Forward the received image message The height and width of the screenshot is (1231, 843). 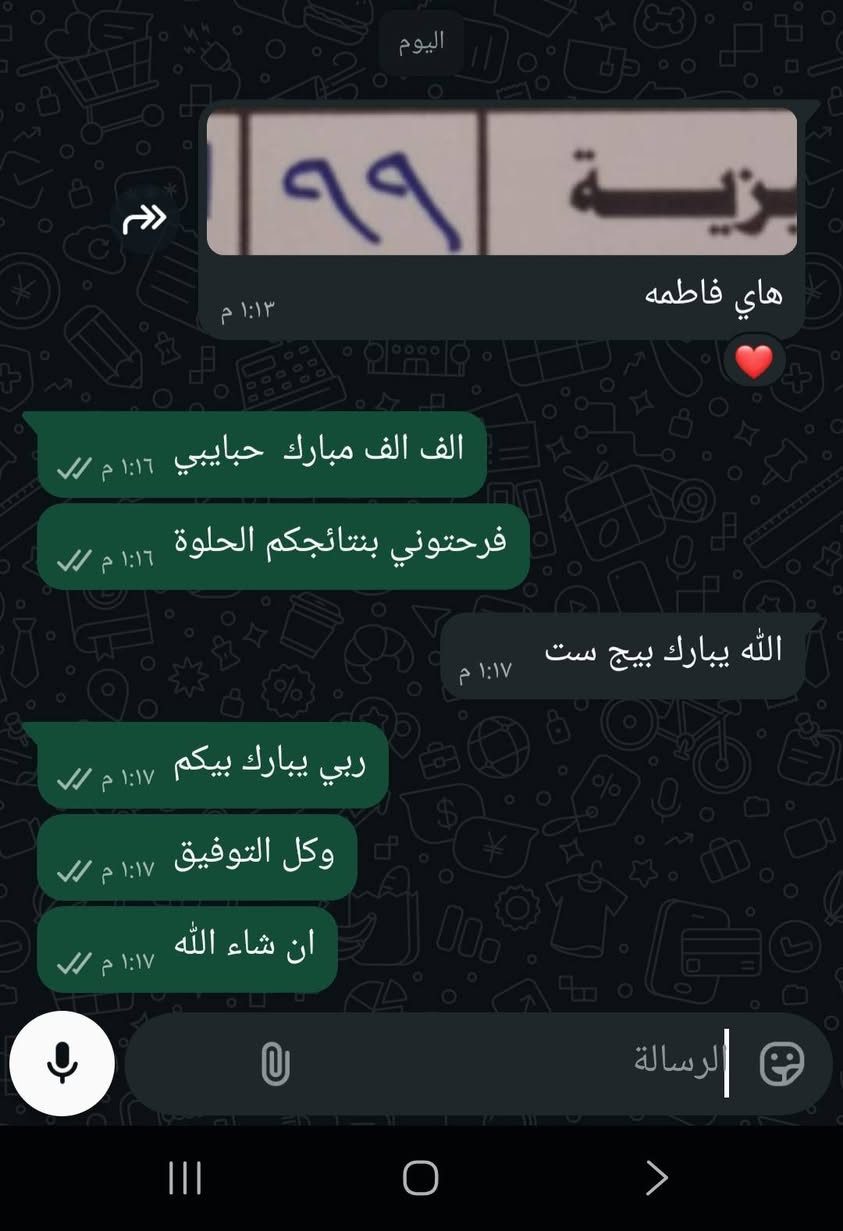(x=145, y=219)
